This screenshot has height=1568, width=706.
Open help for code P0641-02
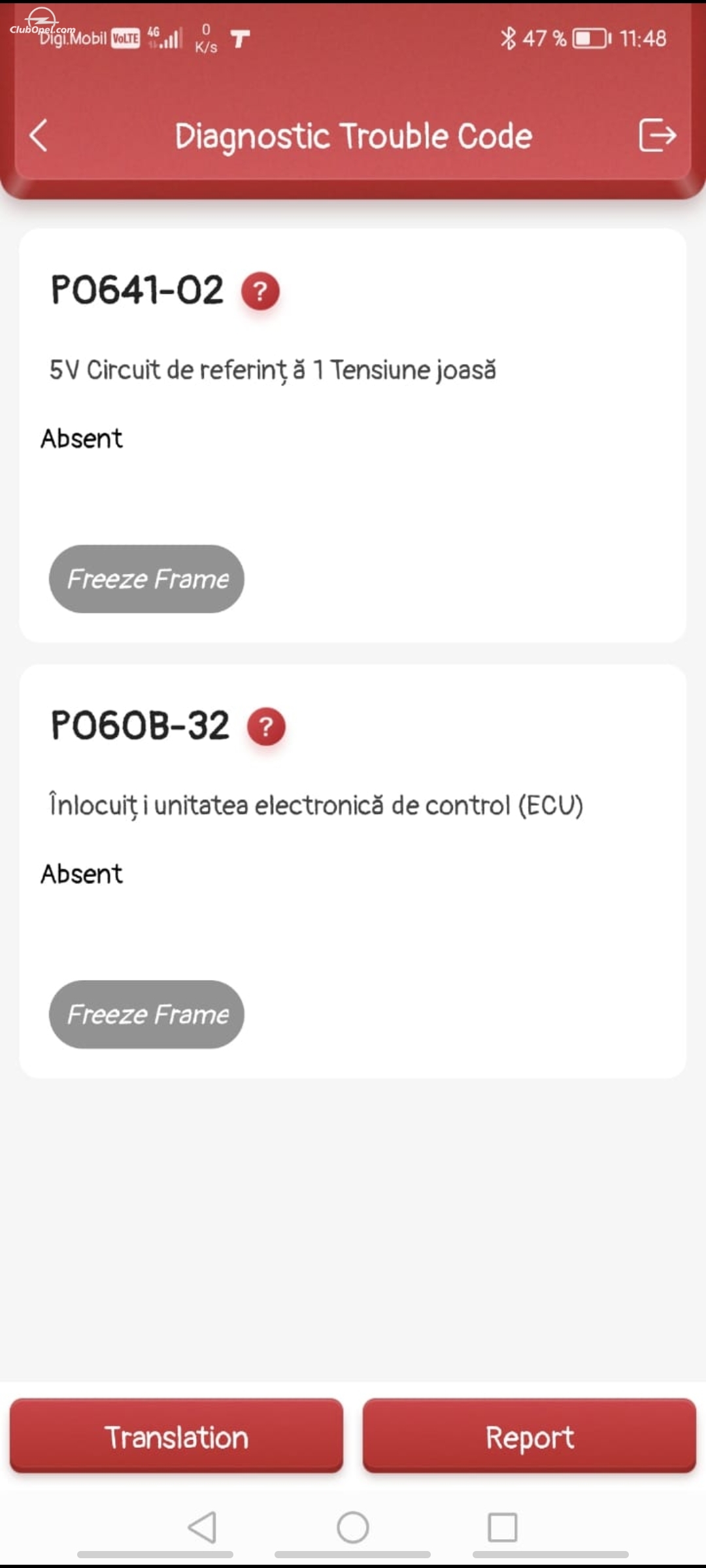260,291
